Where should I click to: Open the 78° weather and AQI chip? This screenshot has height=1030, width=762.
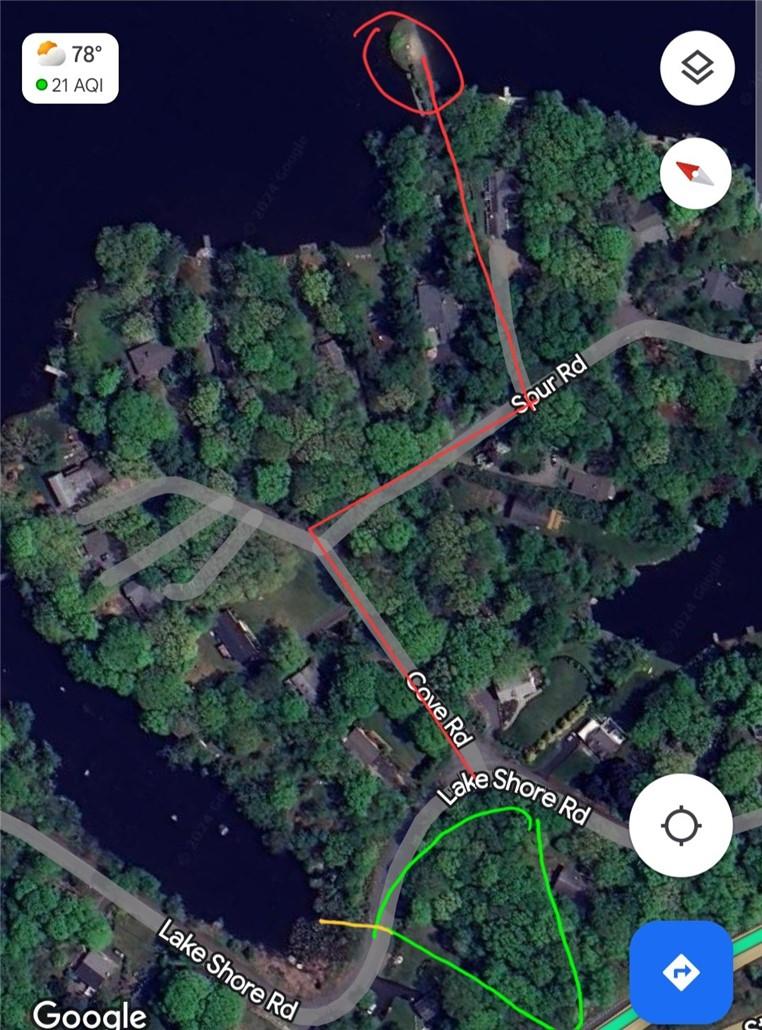click(x=70, y=68)
